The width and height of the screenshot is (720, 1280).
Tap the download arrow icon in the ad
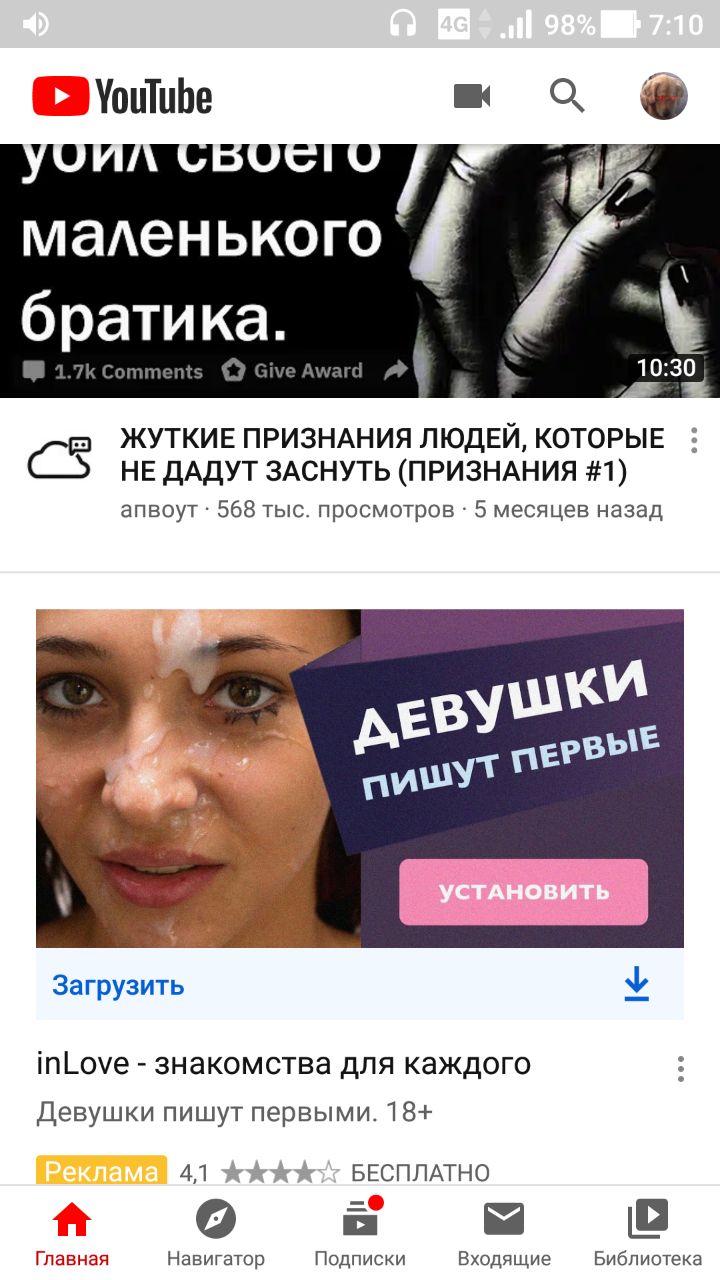click(x=636, y=985)
